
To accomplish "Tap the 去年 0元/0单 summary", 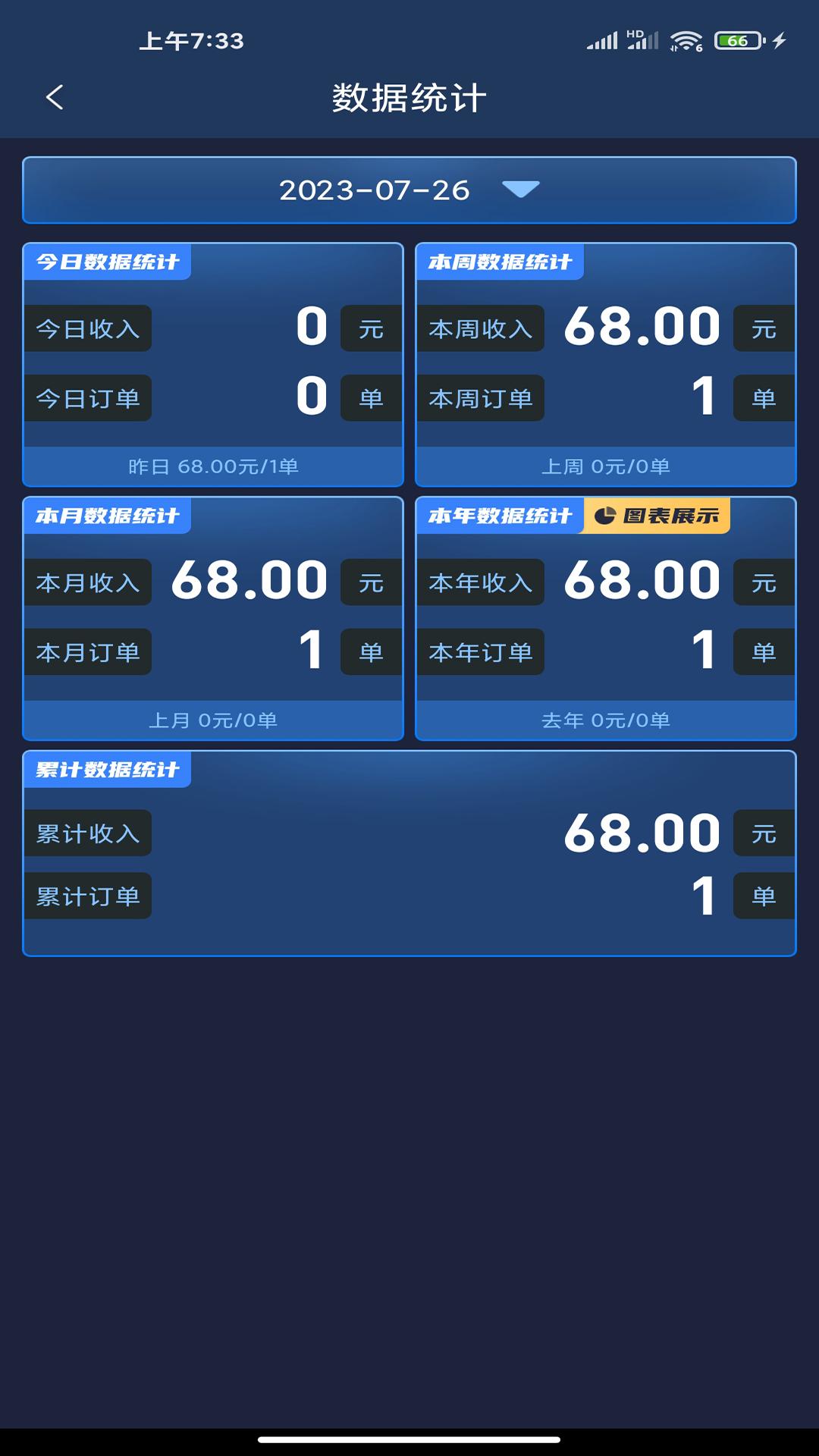I will pos(606,721).
